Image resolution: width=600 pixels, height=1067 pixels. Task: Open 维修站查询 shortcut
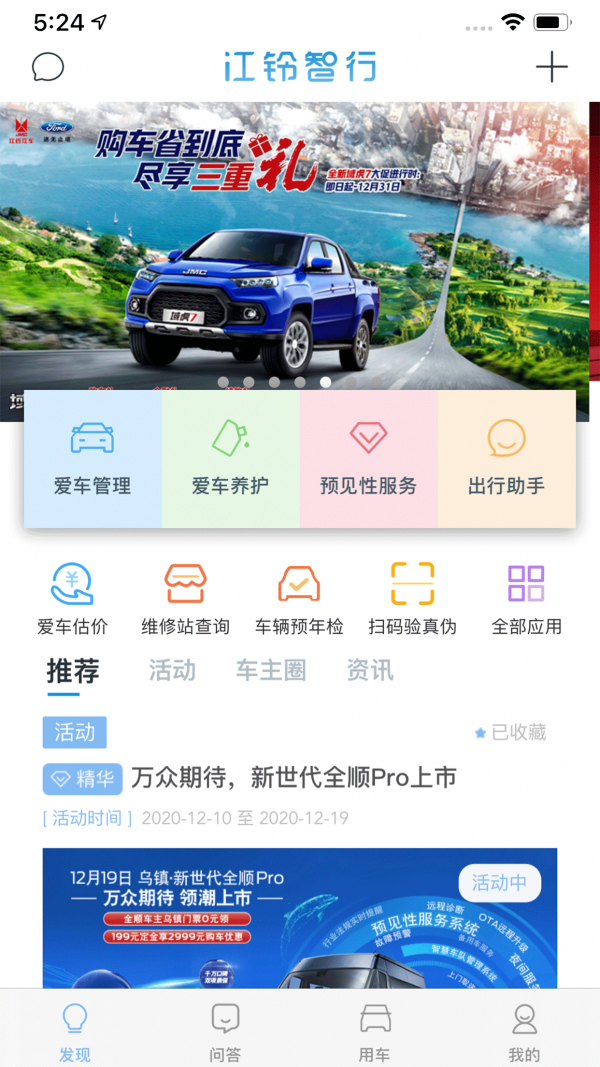(185, 598)
